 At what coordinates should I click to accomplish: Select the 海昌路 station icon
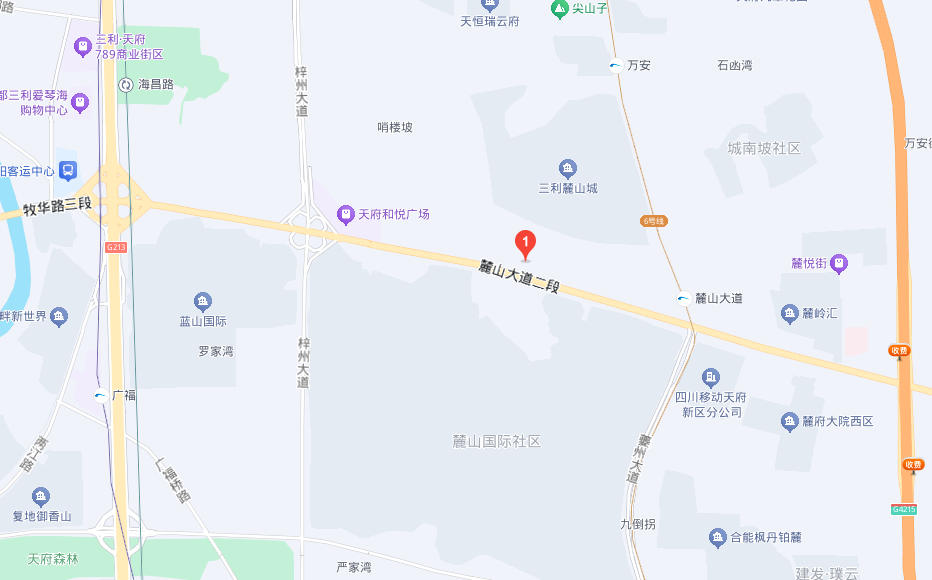[x=125, y=85]
